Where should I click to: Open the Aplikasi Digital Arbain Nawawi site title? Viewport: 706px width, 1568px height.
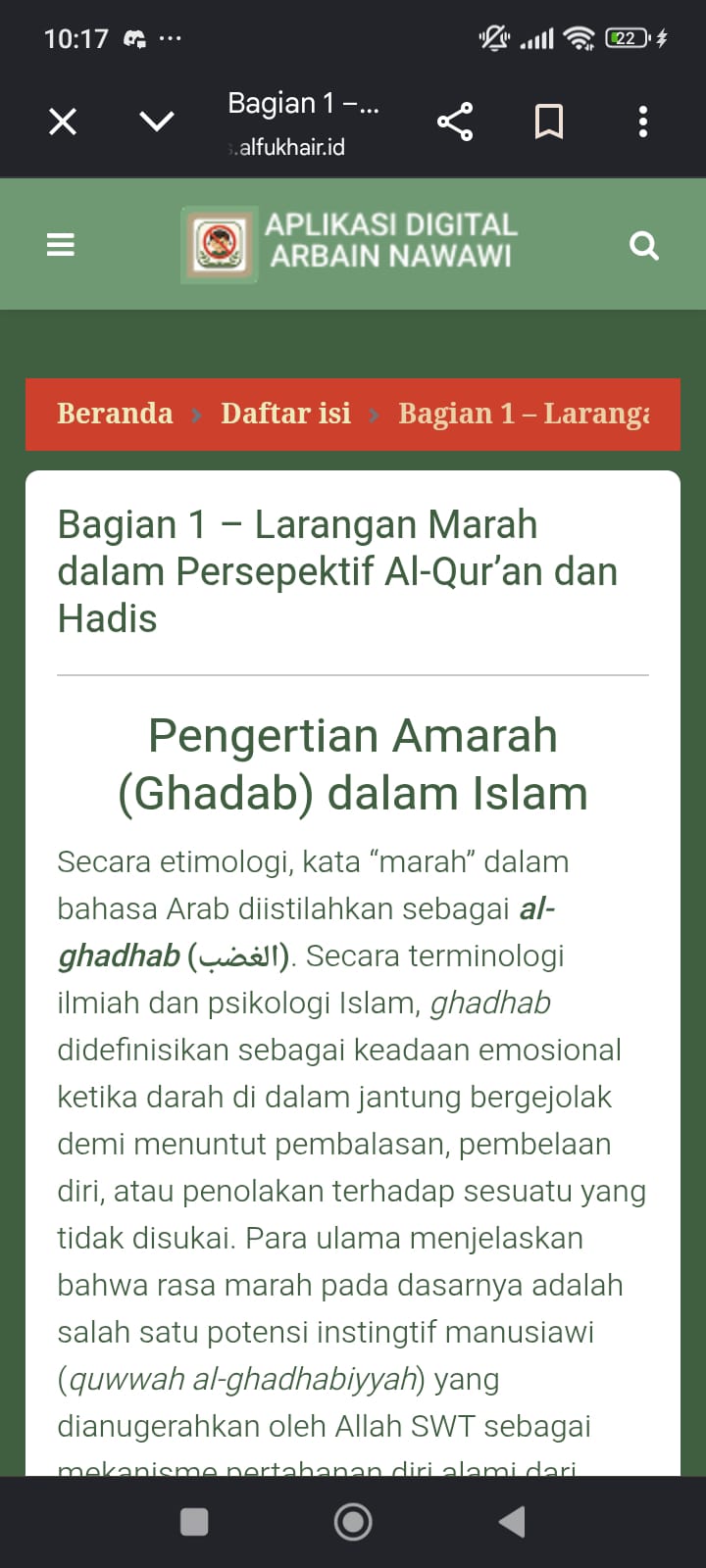pyautogui.click(x=349, y=244)
